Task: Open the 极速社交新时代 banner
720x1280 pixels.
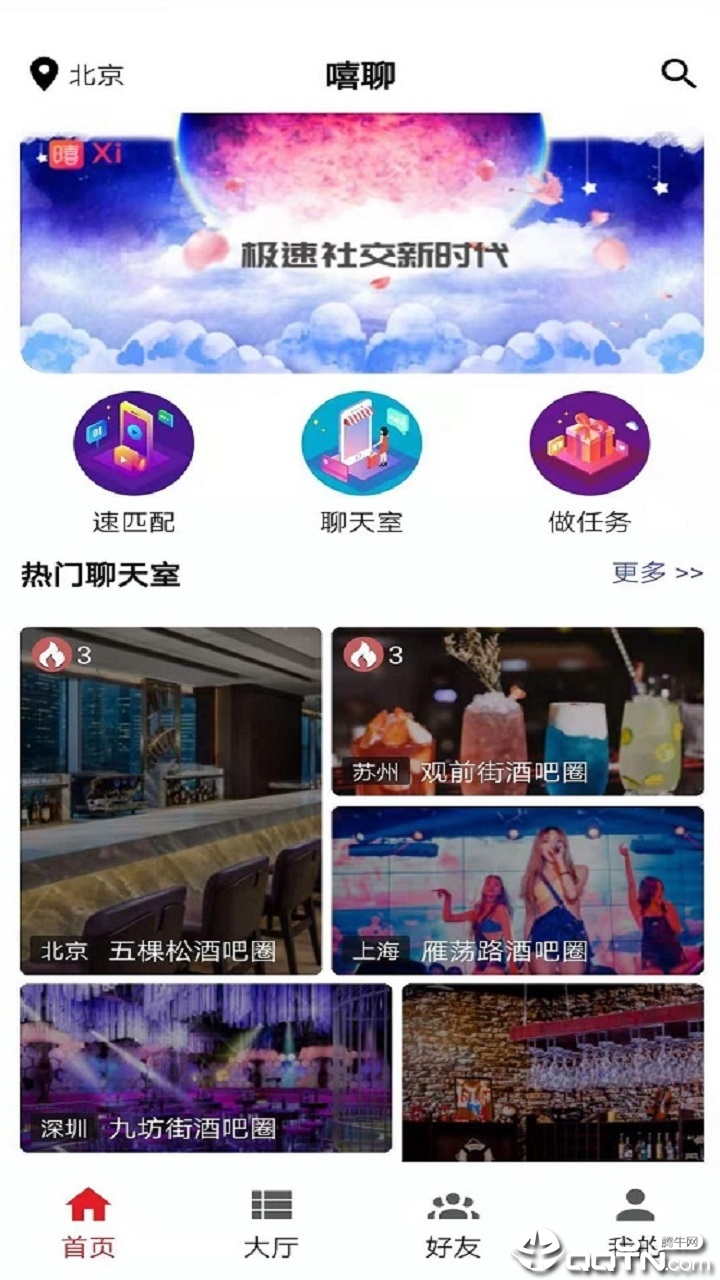Action: tap(361, 243)
